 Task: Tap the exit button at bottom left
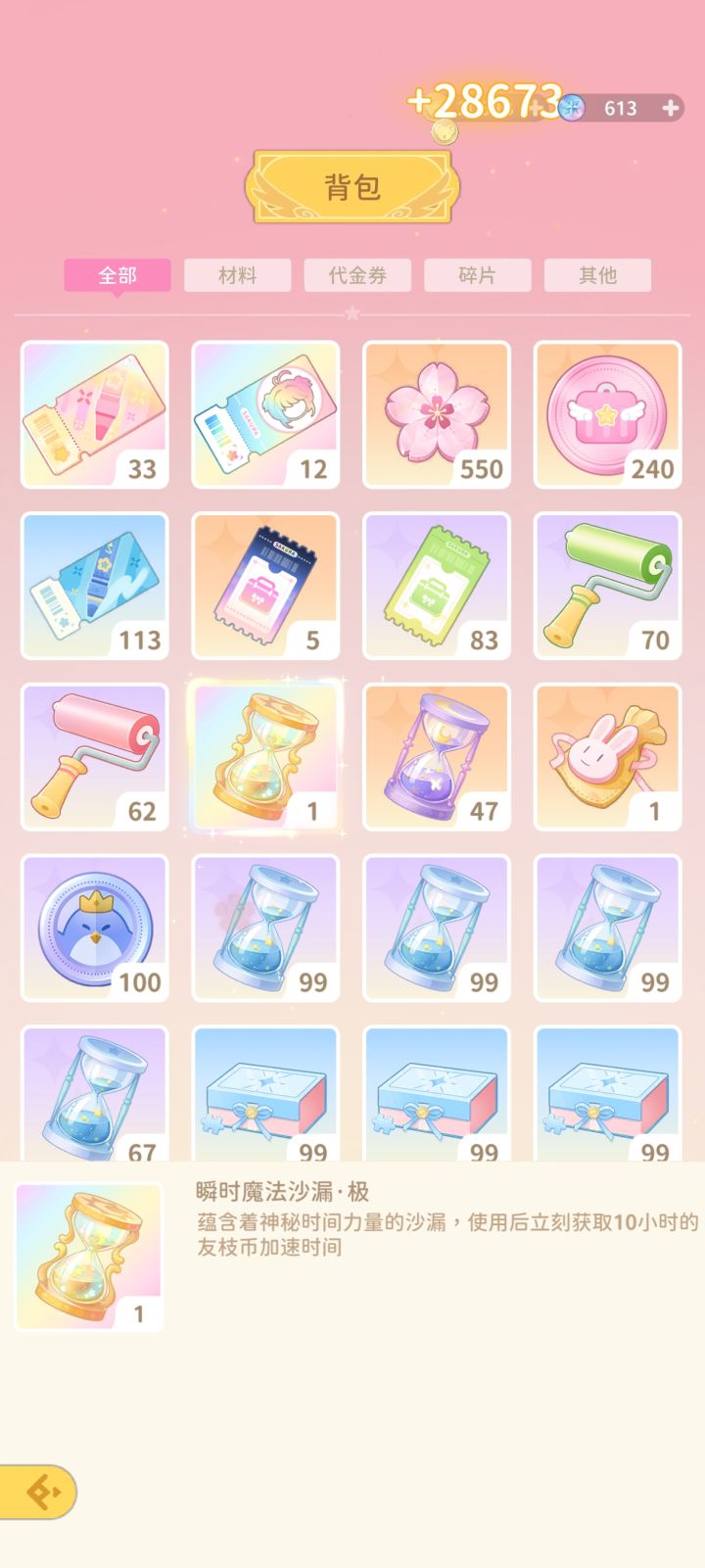39,1489
